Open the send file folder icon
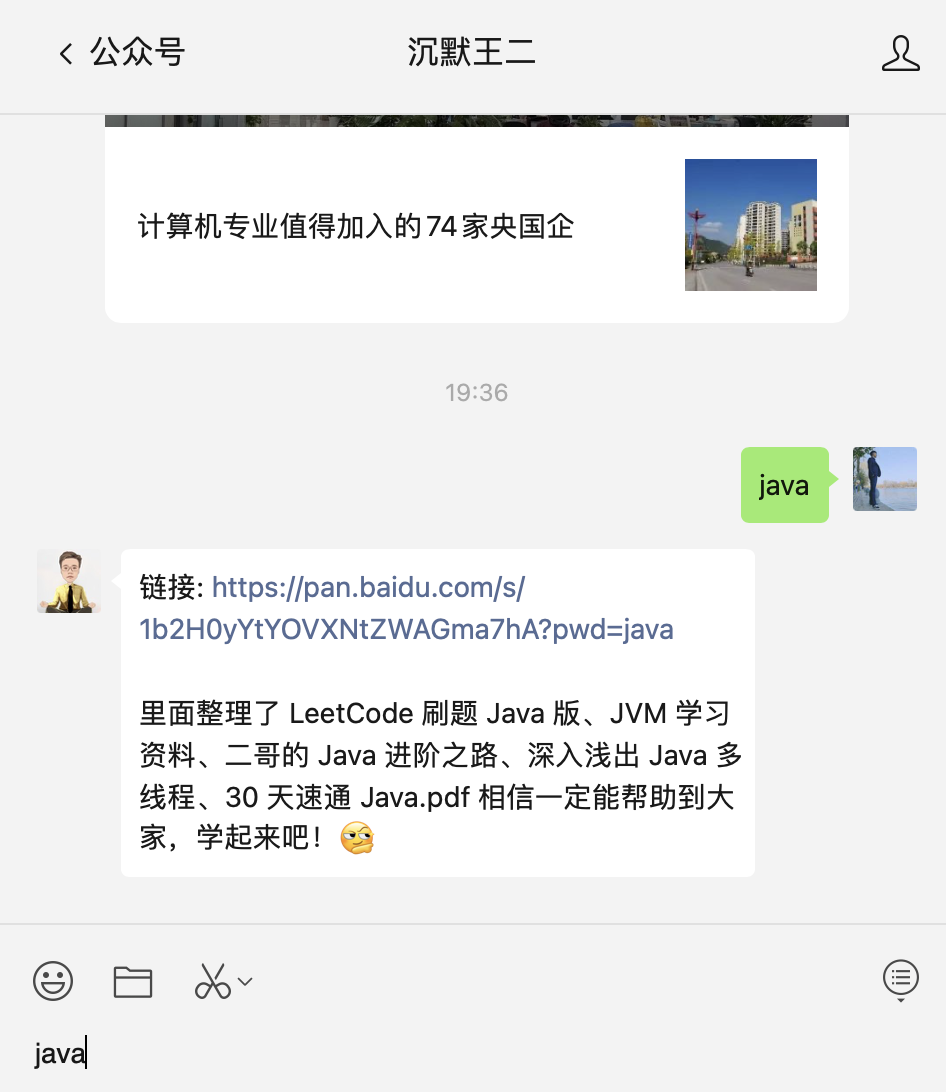946x1092 pixels. pos(134,981)
